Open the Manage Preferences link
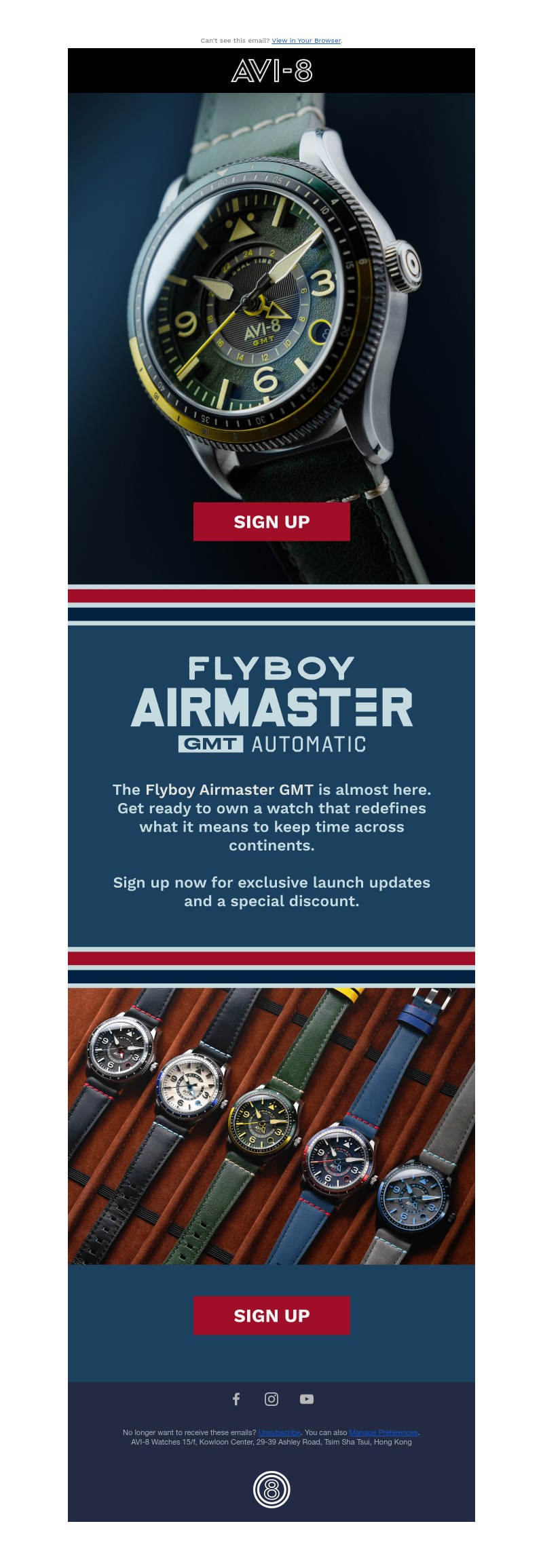 [383, 1432]
